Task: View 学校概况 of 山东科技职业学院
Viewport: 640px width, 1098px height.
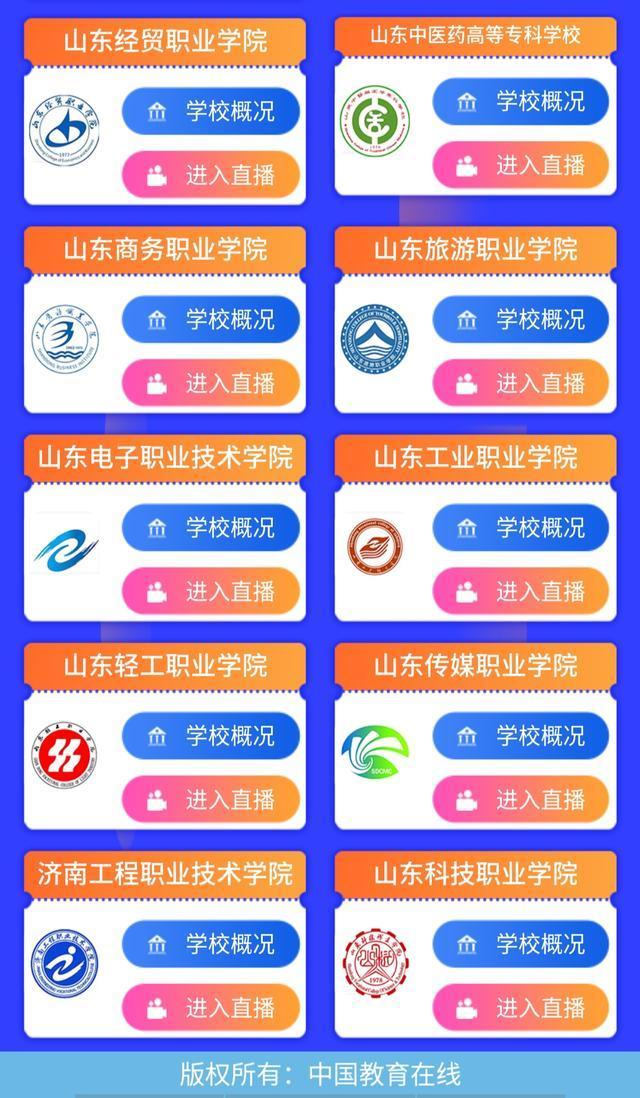Action: (x=521, y=944)
